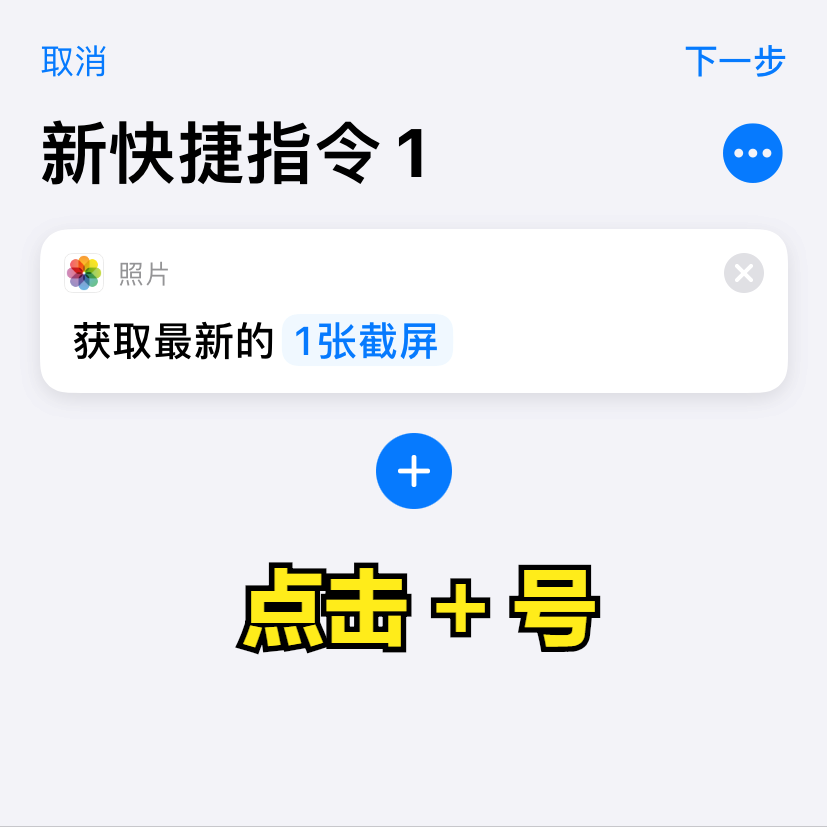The width and height of the screenshot is (827, 827).
Task: Change the 1张截屏 parameter
Action: point(367,342)
